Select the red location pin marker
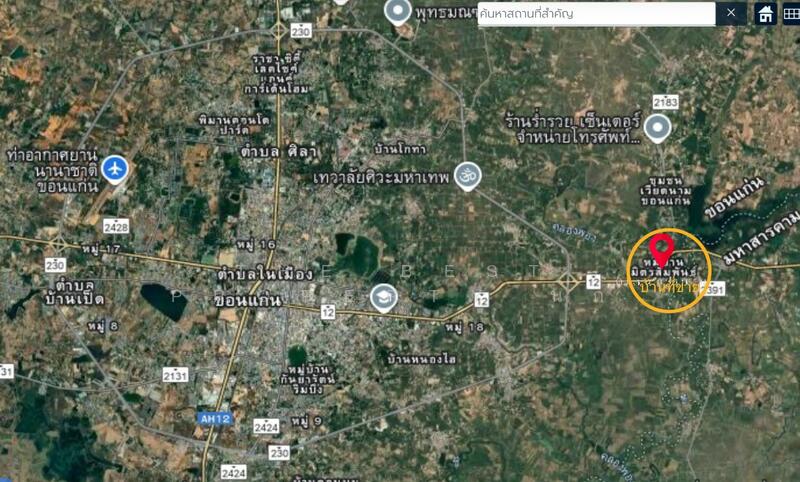The width and height of the screenshot is (800, 482). coord(661,246)
